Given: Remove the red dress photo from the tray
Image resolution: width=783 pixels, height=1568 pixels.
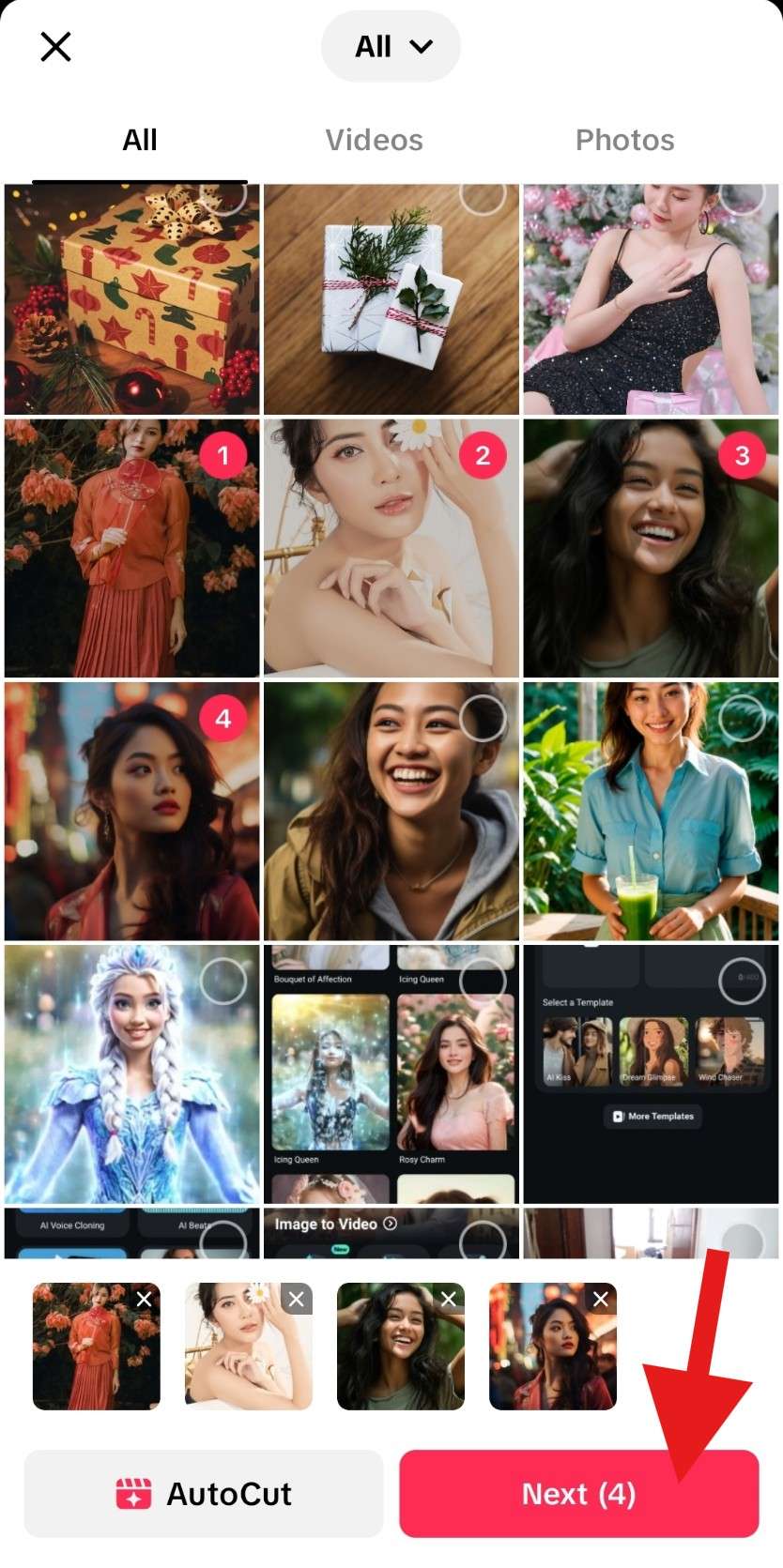Looking at the screenshot, I should (x=144, y=1300).
